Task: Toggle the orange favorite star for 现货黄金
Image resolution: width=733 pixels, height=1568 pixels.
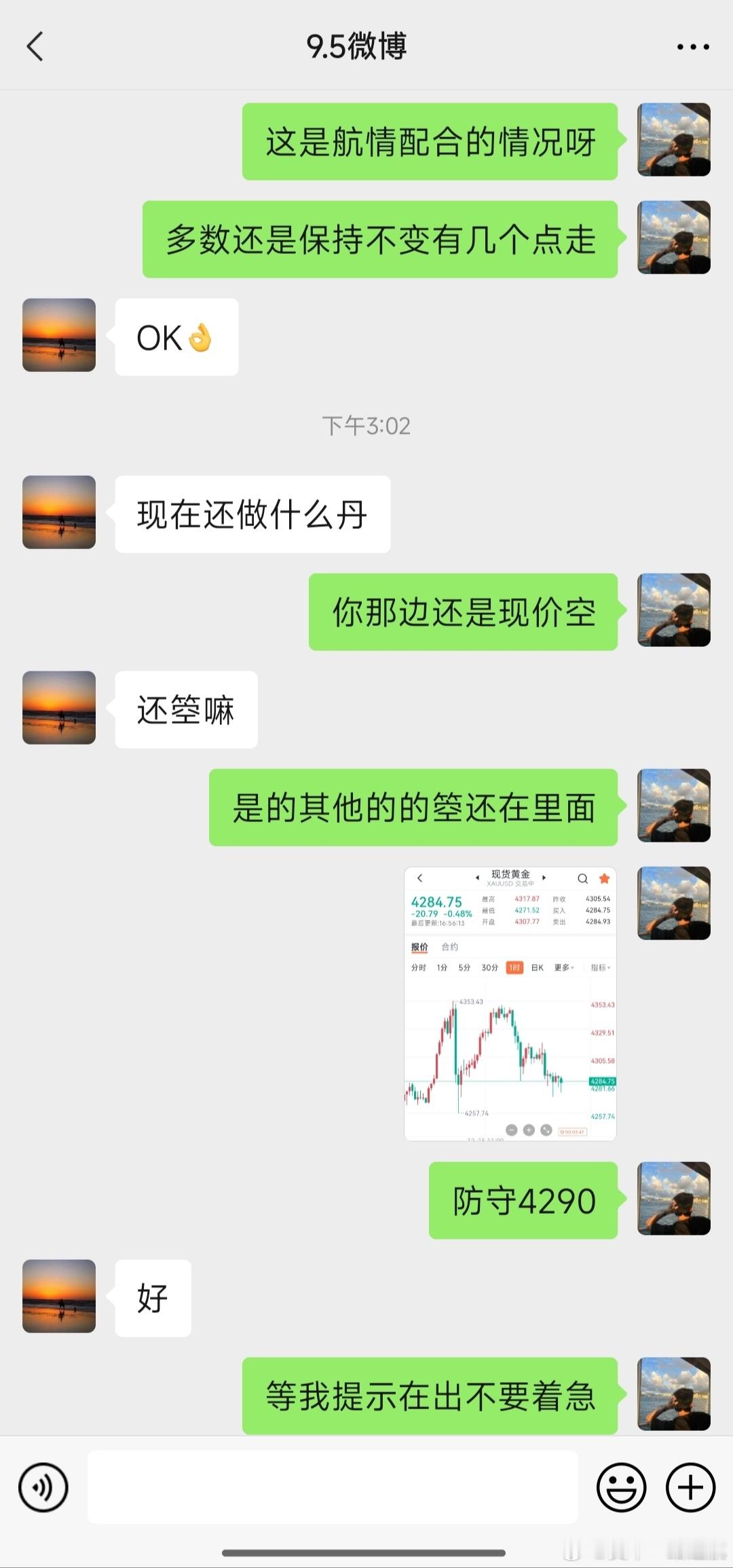Action: [x=604, y=879]
